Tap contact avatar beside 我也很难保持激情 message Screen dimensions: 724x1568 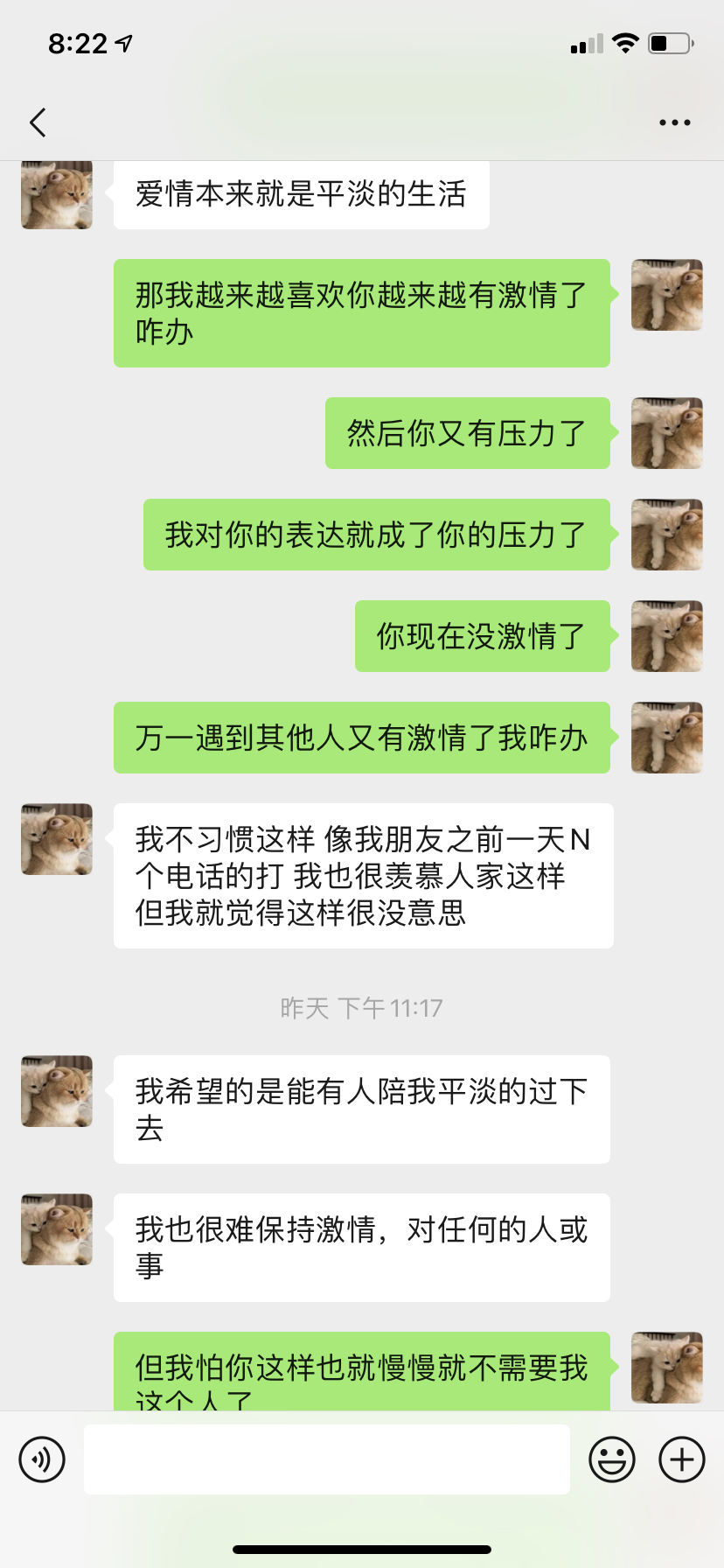point(57,1229)
